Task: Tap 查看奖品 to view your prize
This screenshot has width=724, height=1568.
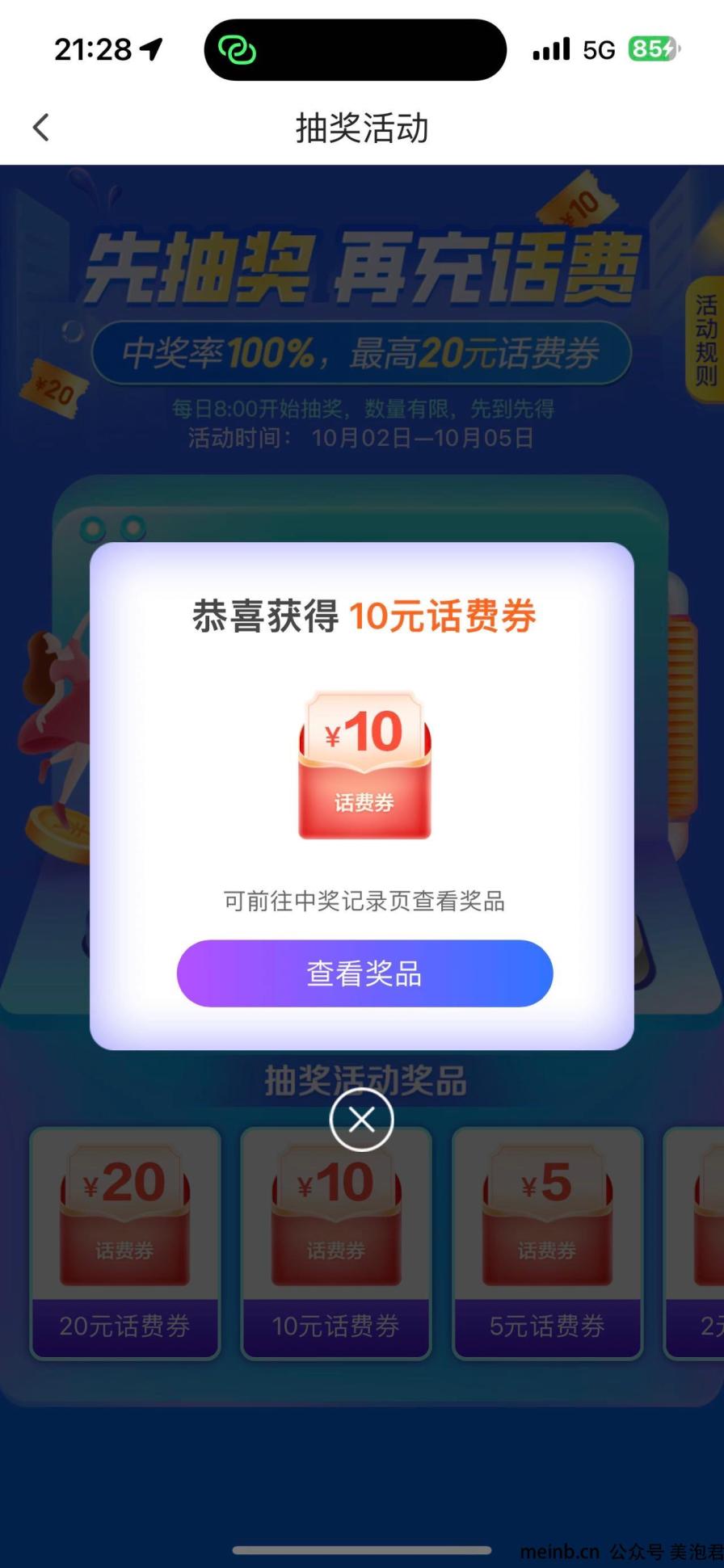Action: click(x=364, y=973)
